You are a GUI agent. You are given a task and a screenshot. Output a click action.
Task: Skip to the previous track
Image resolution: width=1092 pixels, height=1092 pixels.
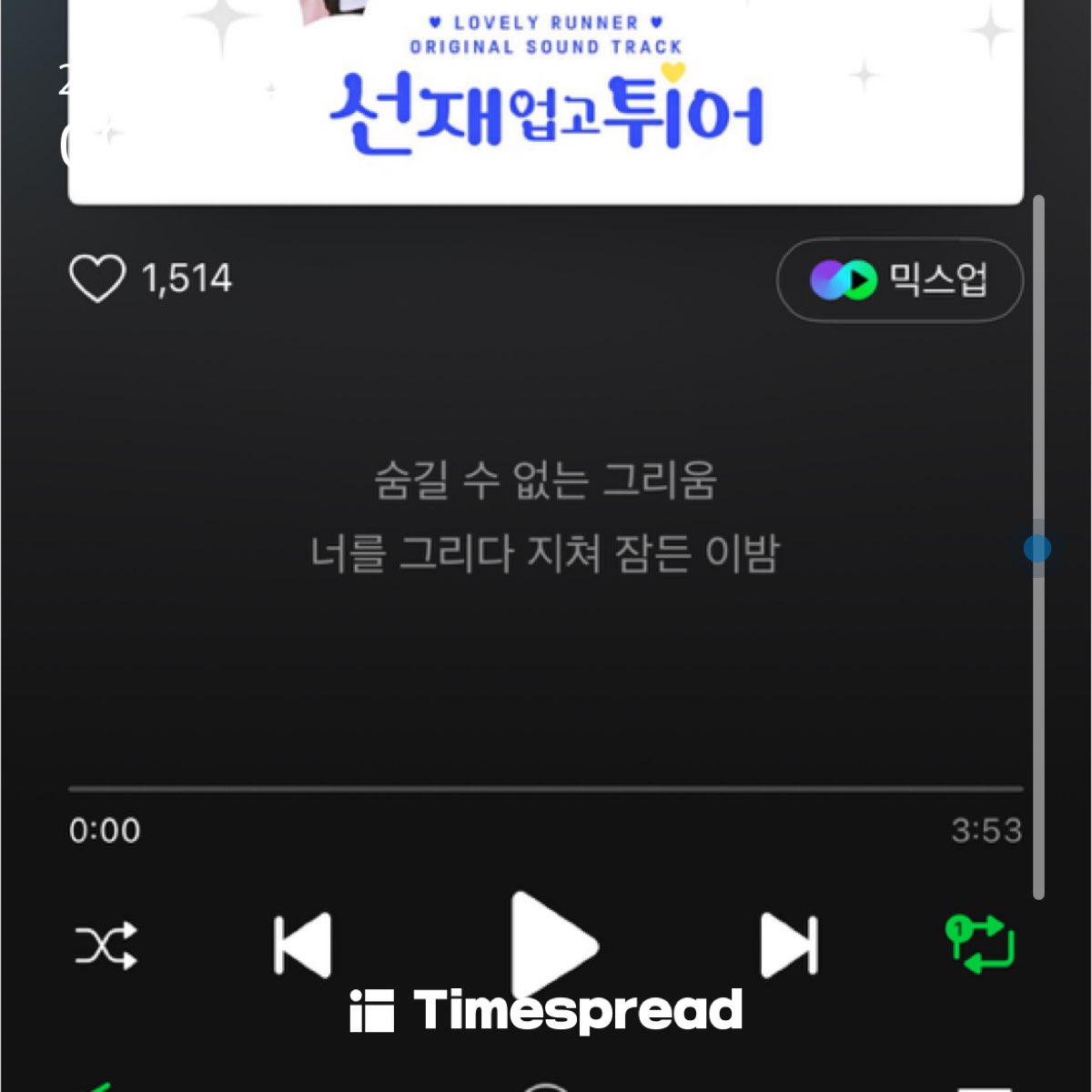tap(303, 946)
